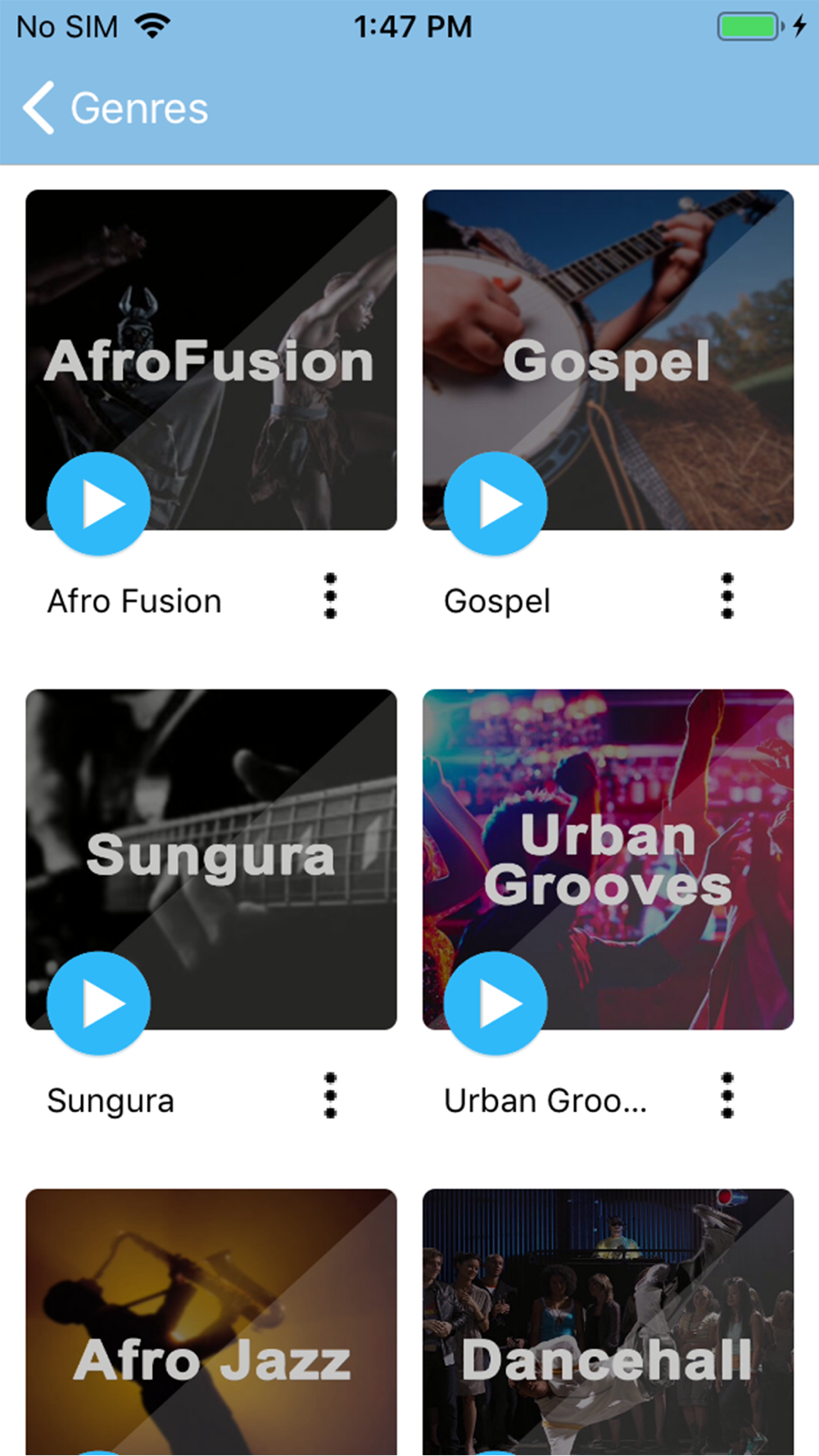
Task: Open more options for Gospel
Action: 727,596
